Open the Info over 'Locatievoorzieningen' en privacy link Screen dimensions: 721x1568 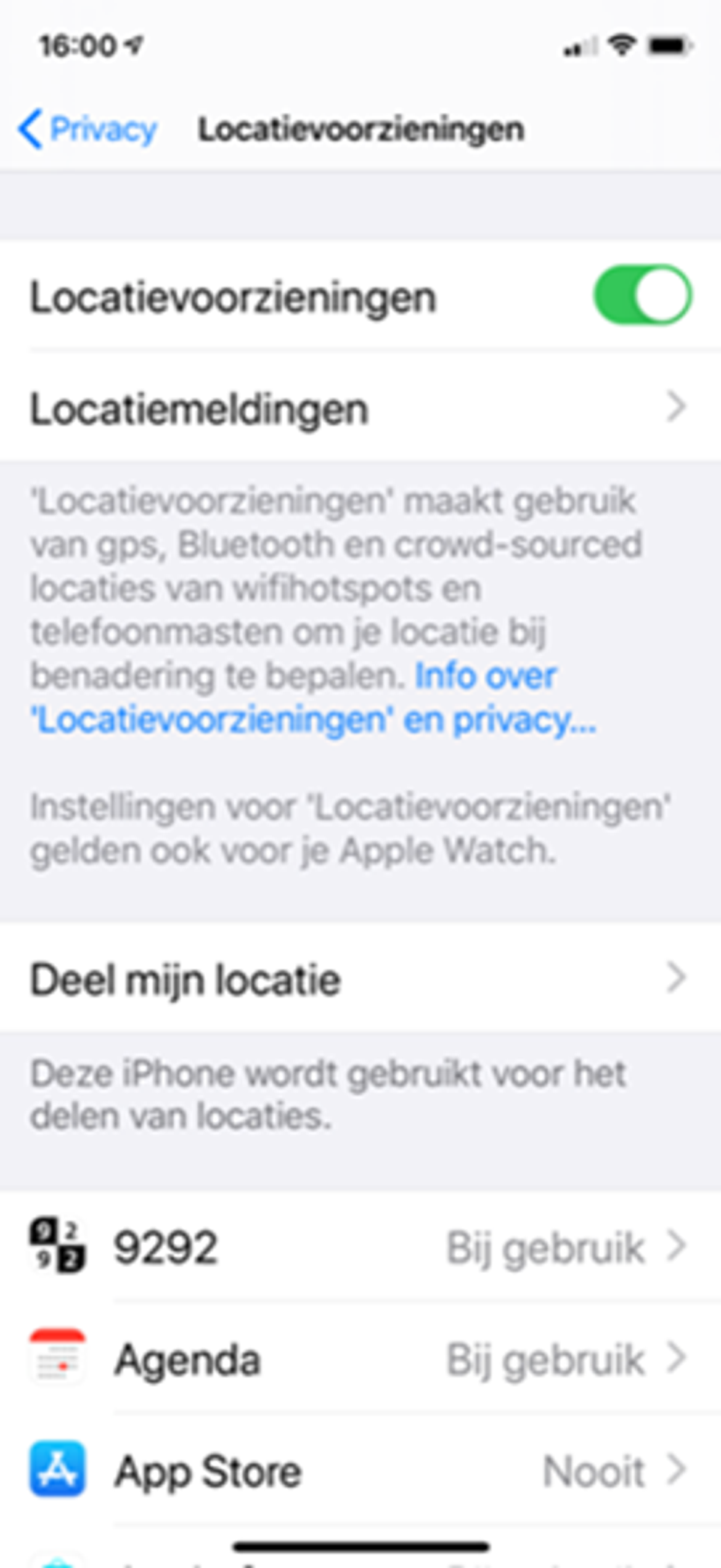click(x=314, y=719)
